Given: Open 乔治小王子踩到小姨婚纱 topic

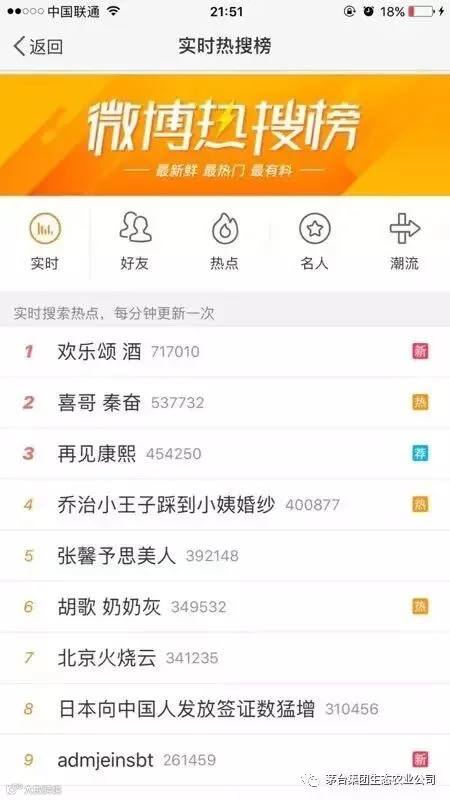Looking at the screenshot, I should tap(225, 505).
